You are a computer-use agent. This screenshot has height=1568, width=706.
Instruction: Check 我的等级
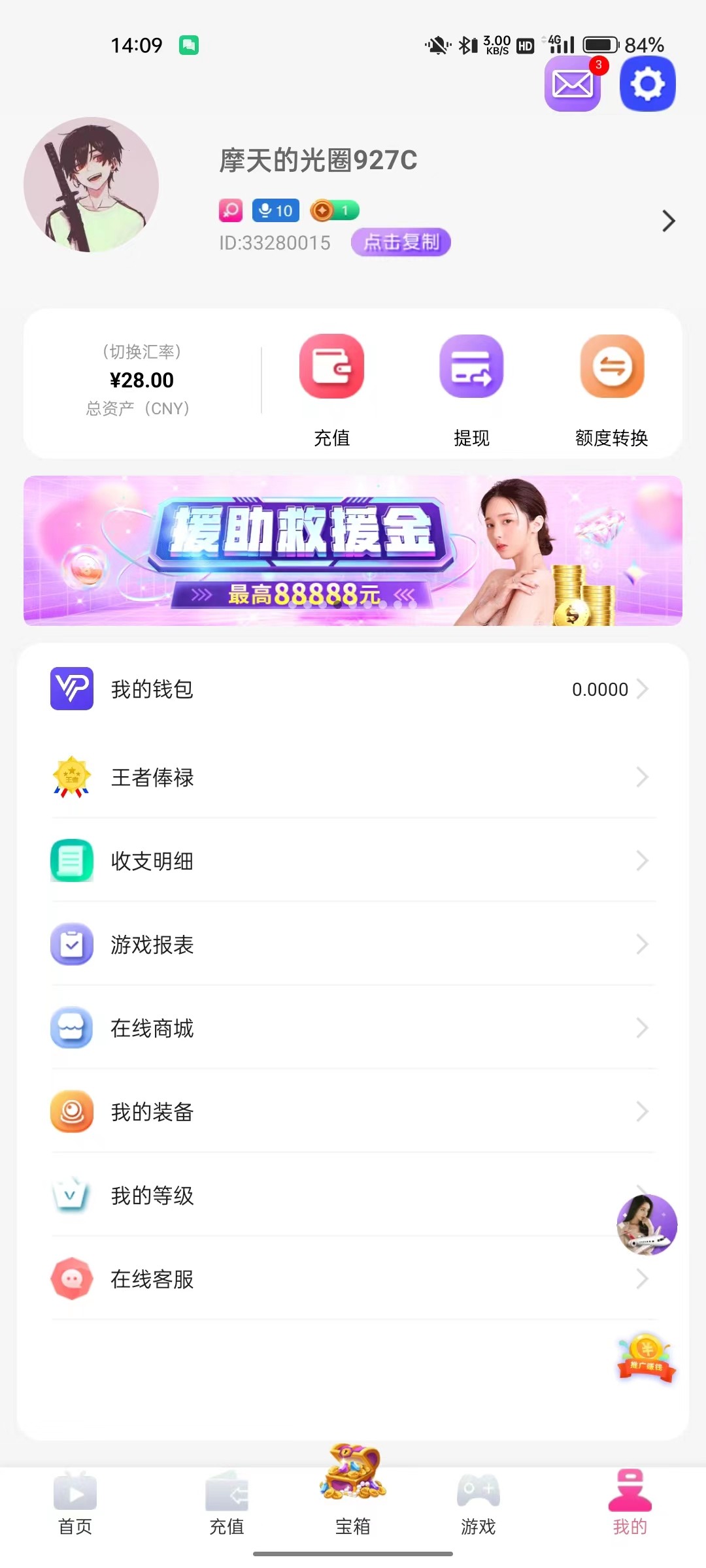(x=327, y=1196)
